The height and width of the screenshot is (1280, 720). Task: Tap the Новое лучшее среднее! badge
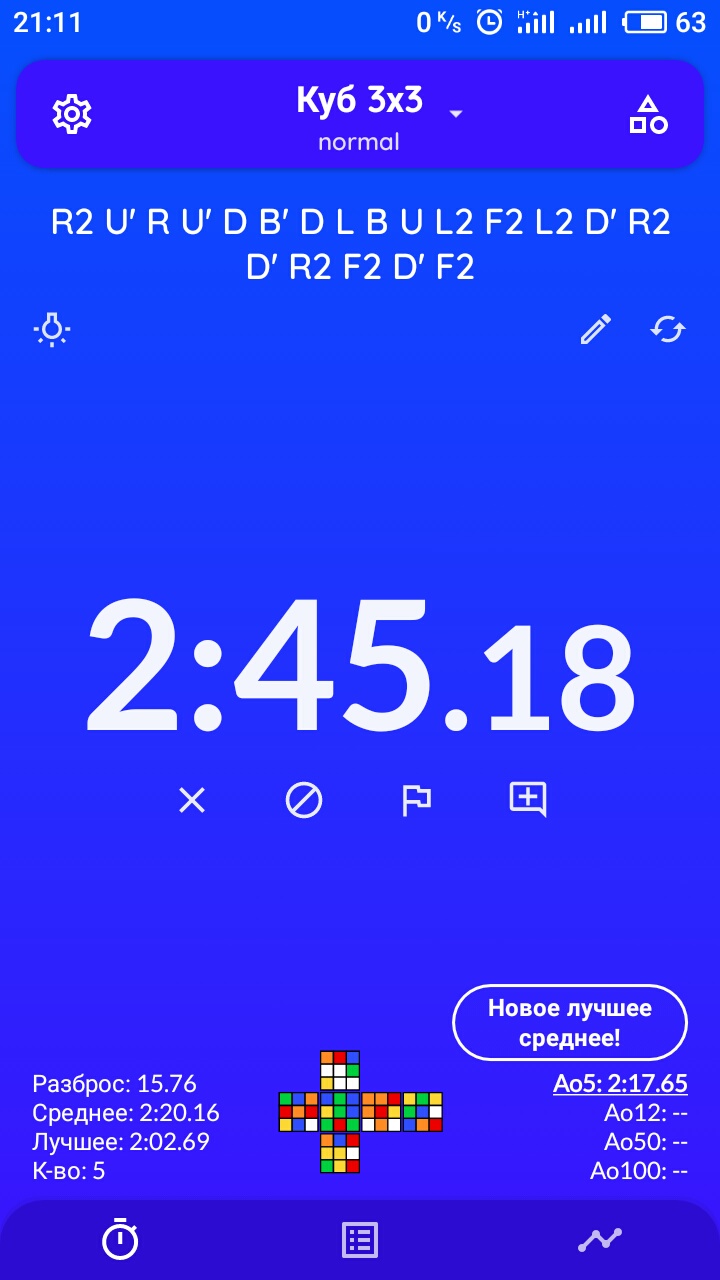(570, 1022)
